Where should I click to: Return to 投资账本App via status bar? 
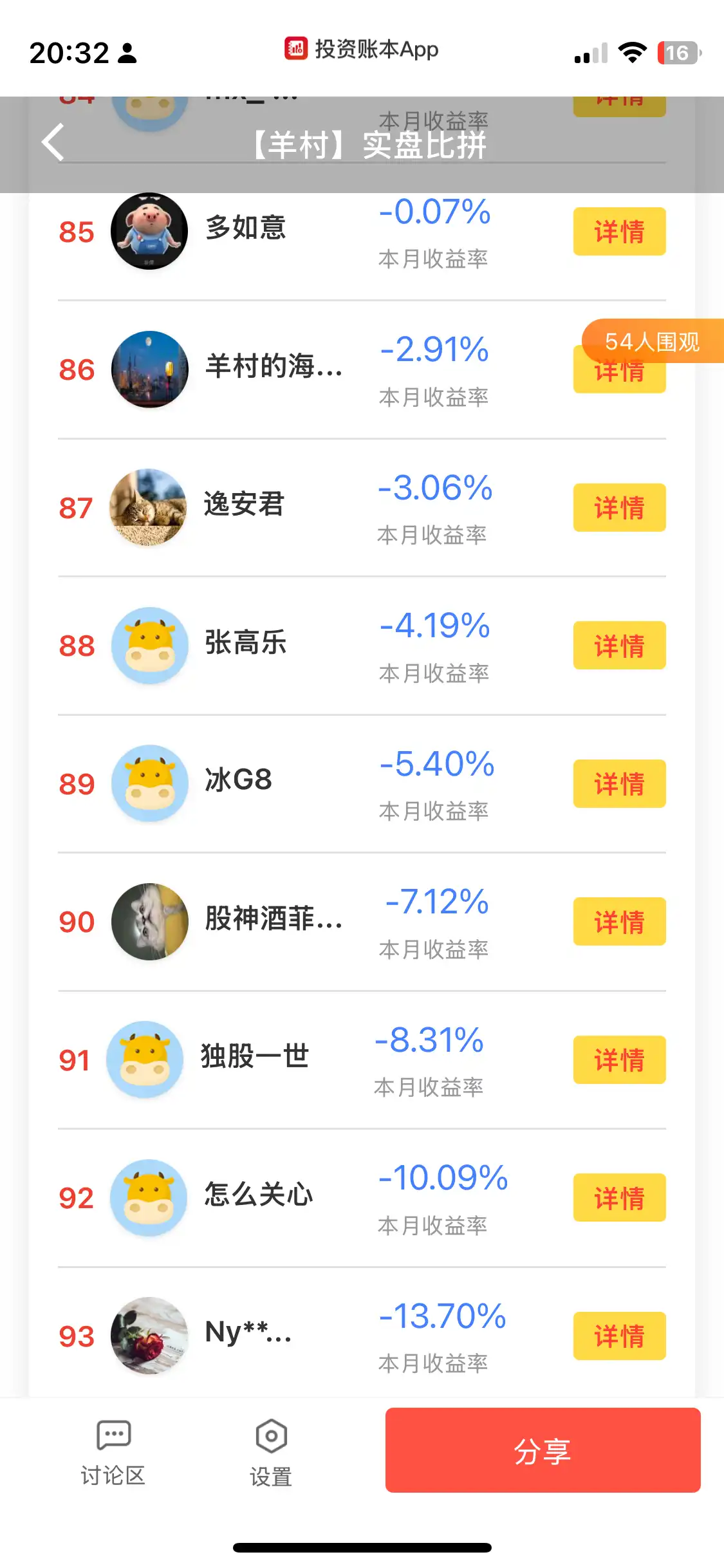click(x=362, y=49)
